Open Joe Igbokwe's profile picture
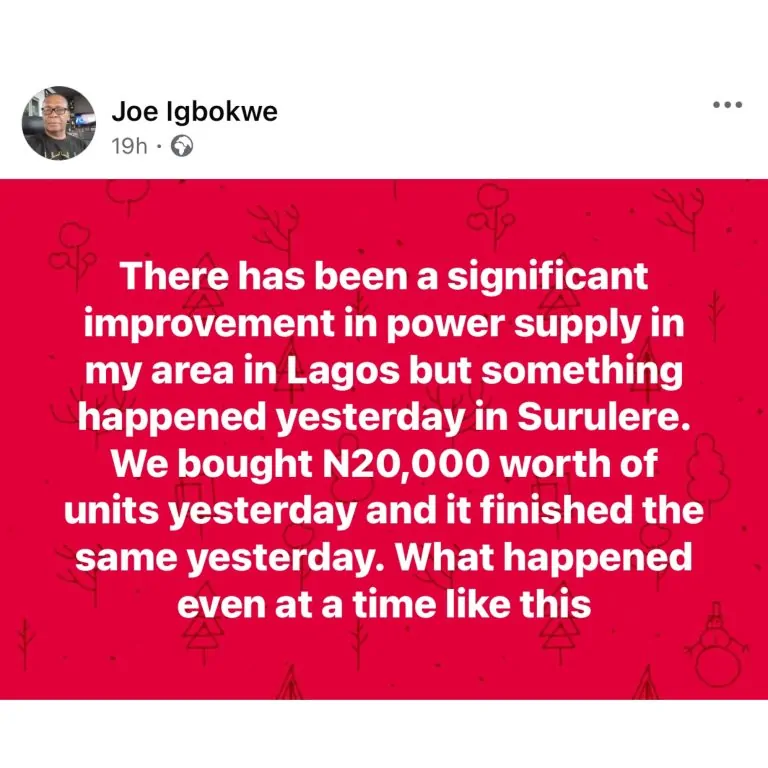The width and height of the screenshot is (768, 768). pyautogui.click(x=59, y=122)
